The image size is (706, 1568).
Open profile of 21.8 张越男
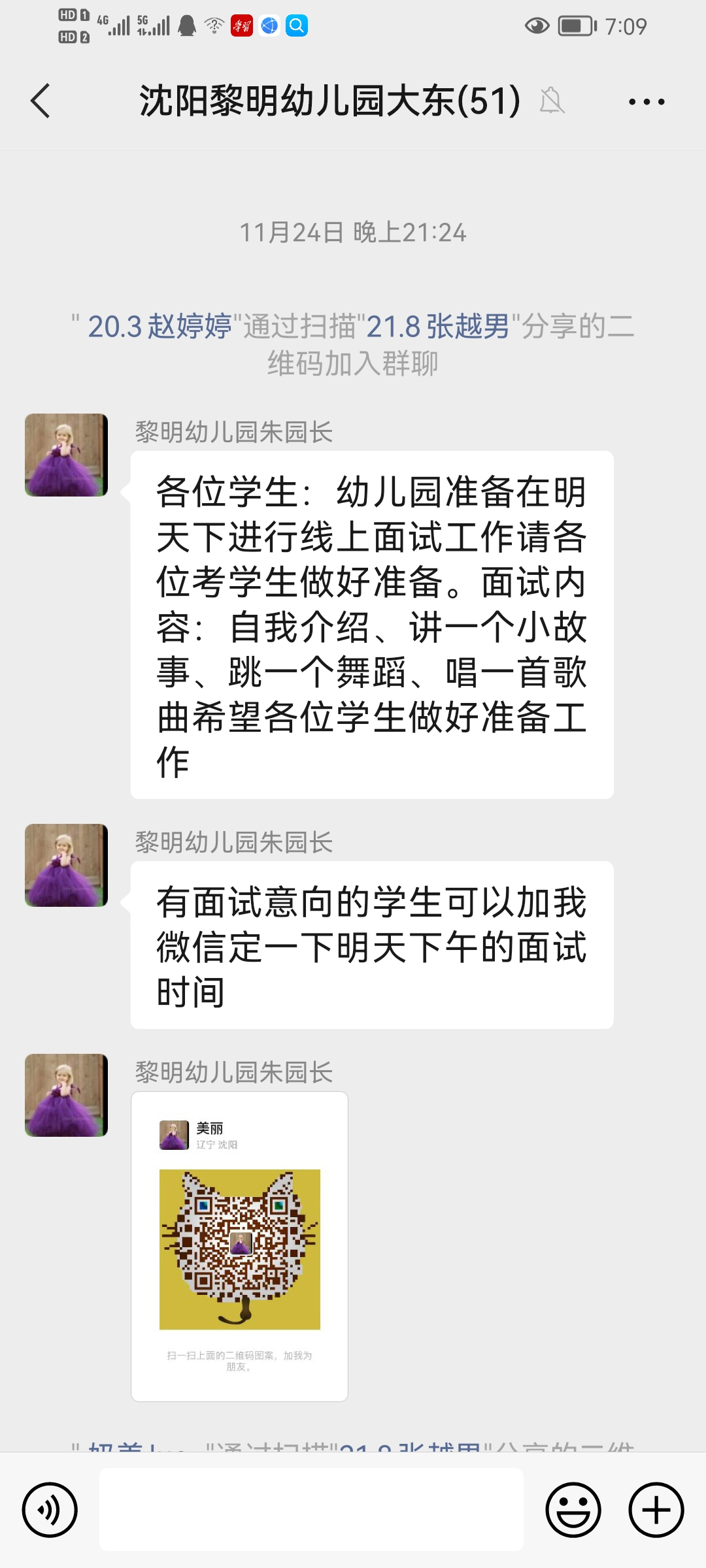pyautogui.click(x=438, y=327)
